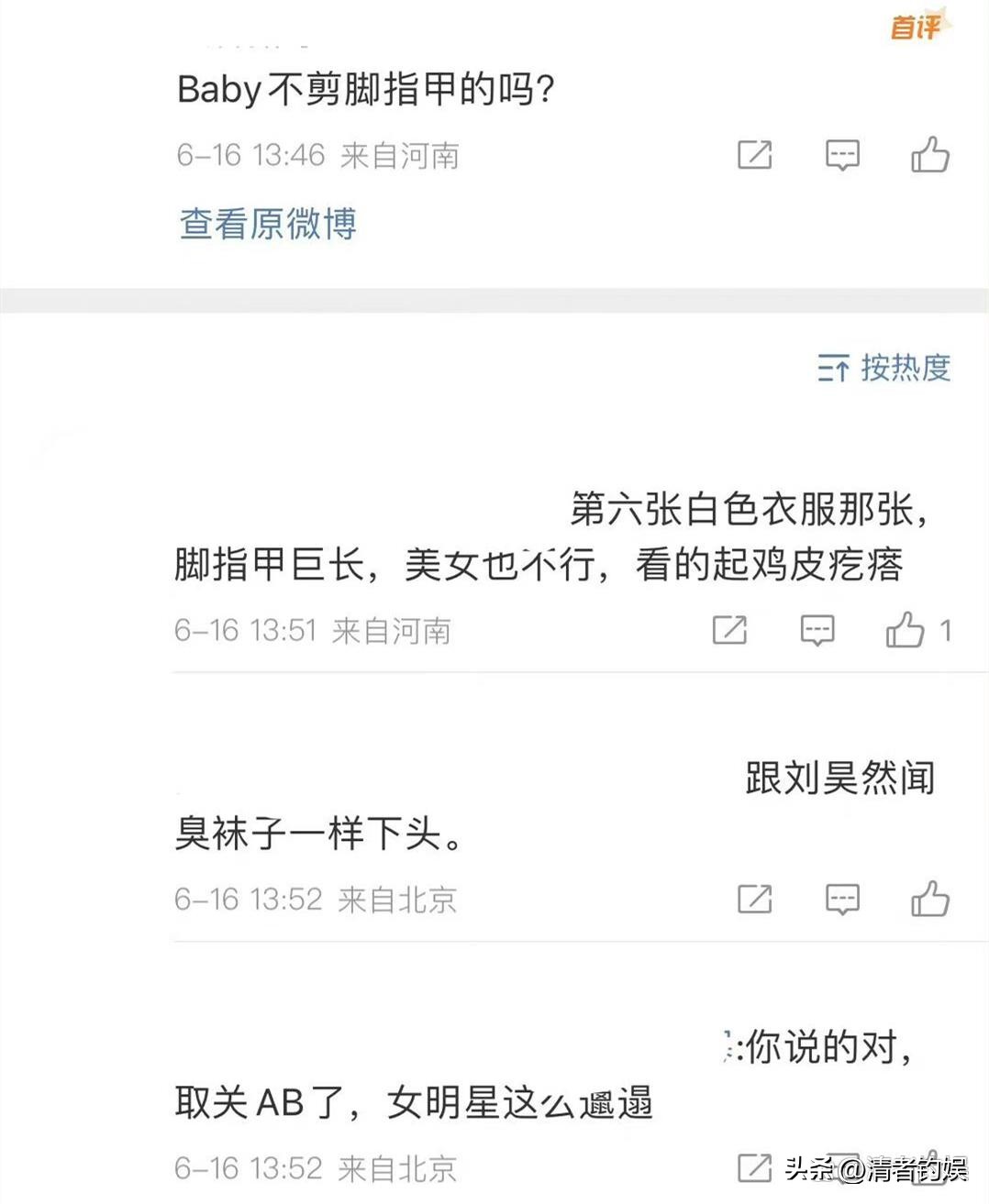This screenshot has width=989, height=1204.
Task: Open the 查看原微博 link
Action: (267, 223)
